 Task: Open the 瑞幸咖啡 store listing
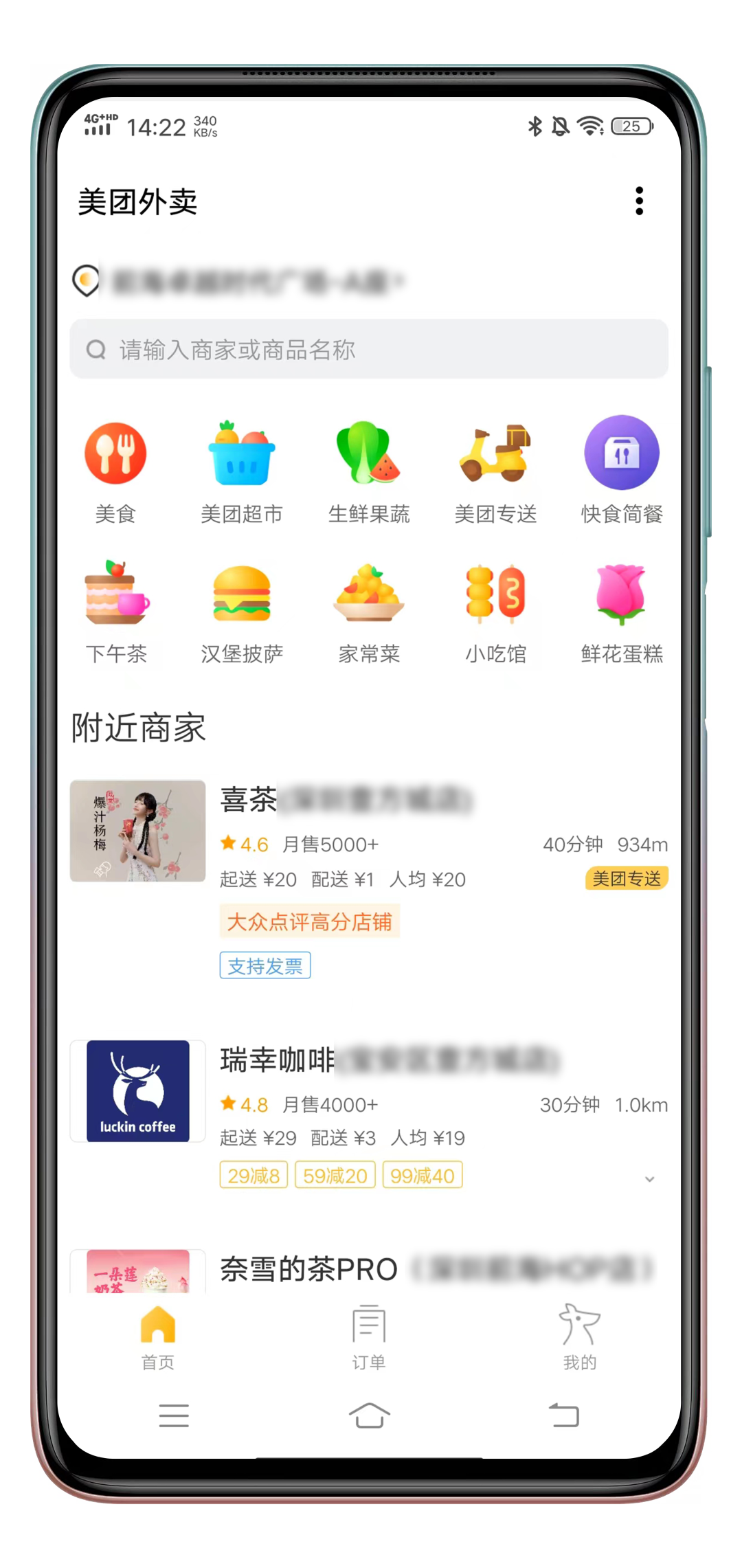tap(344, 1060)
